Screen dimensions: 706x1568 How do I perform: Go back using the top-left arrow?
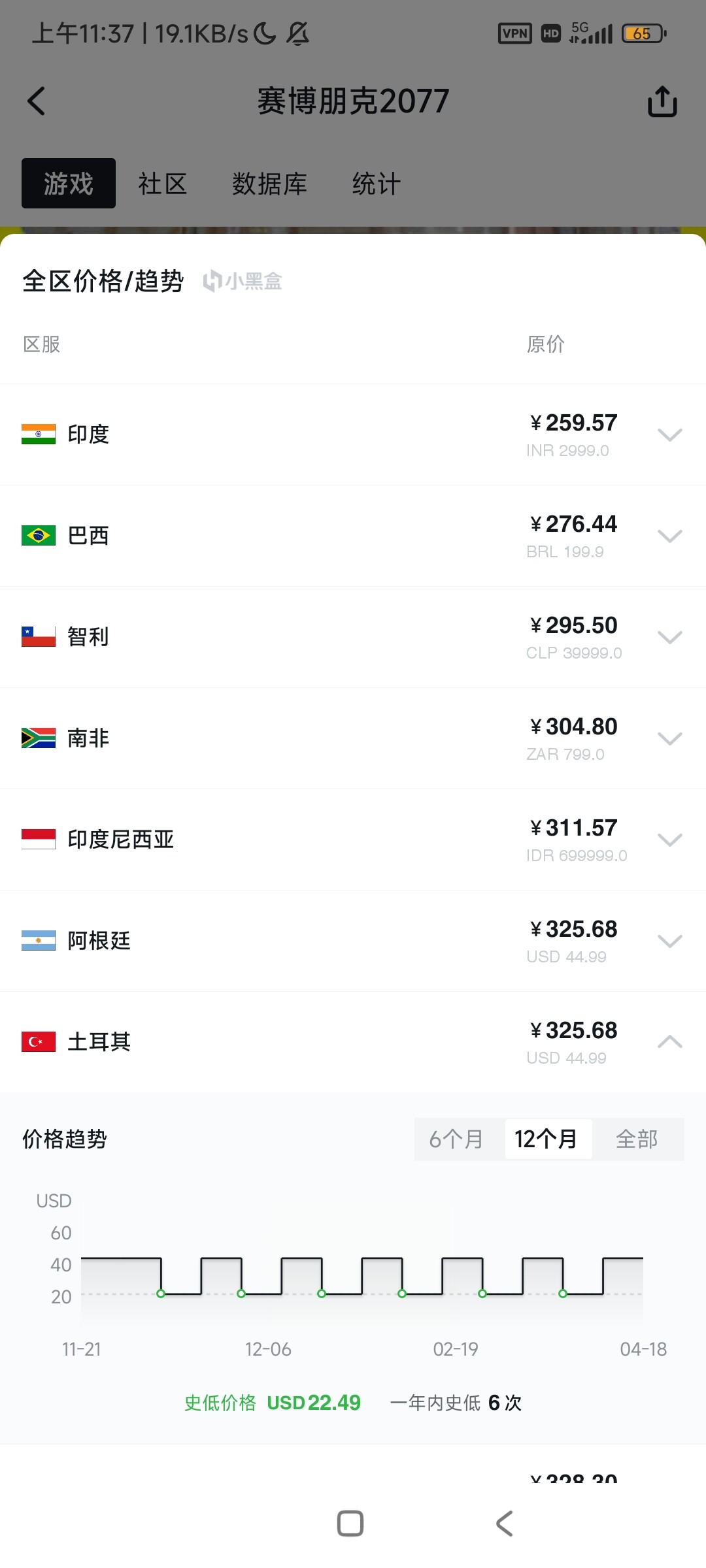coord(37,101)
